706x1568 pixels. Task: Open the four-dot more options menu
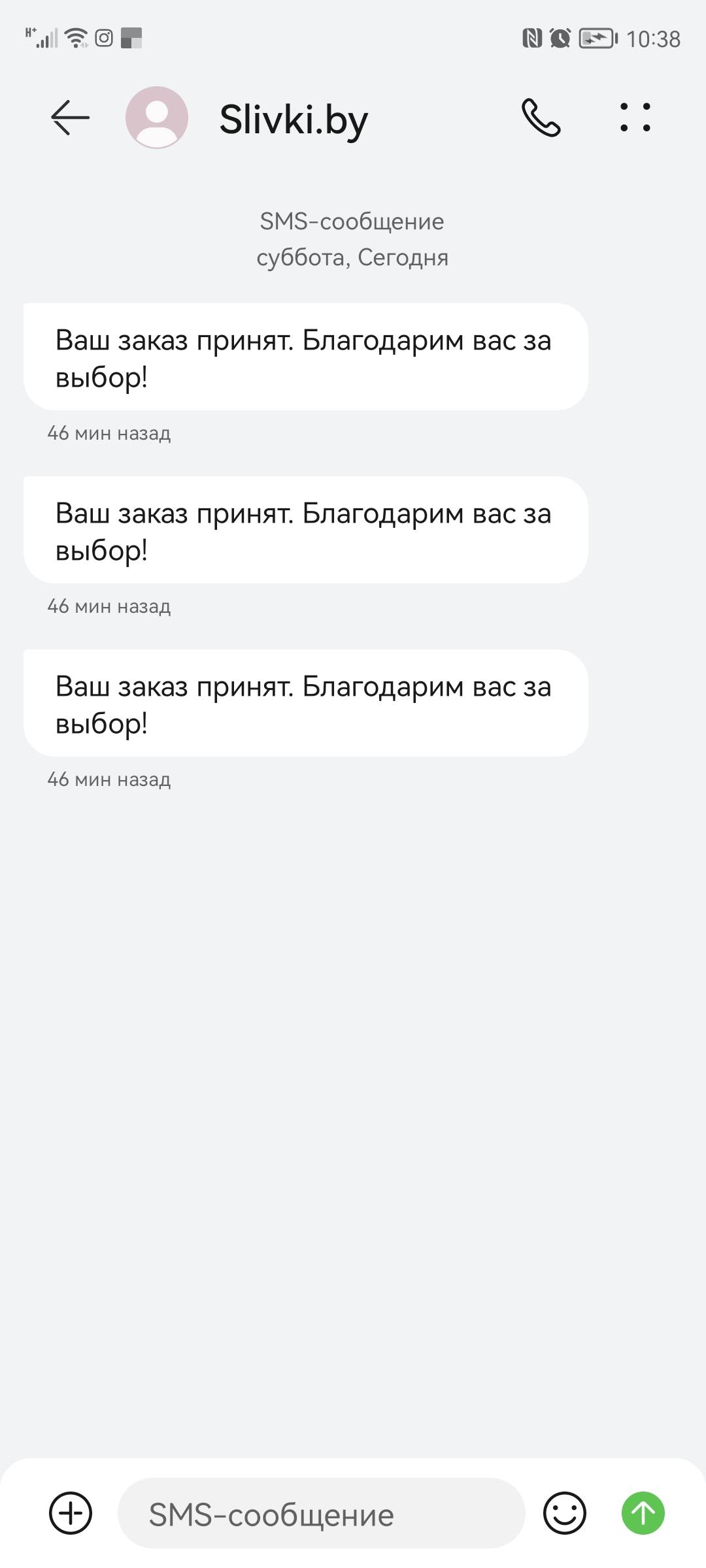pos(635,118)
